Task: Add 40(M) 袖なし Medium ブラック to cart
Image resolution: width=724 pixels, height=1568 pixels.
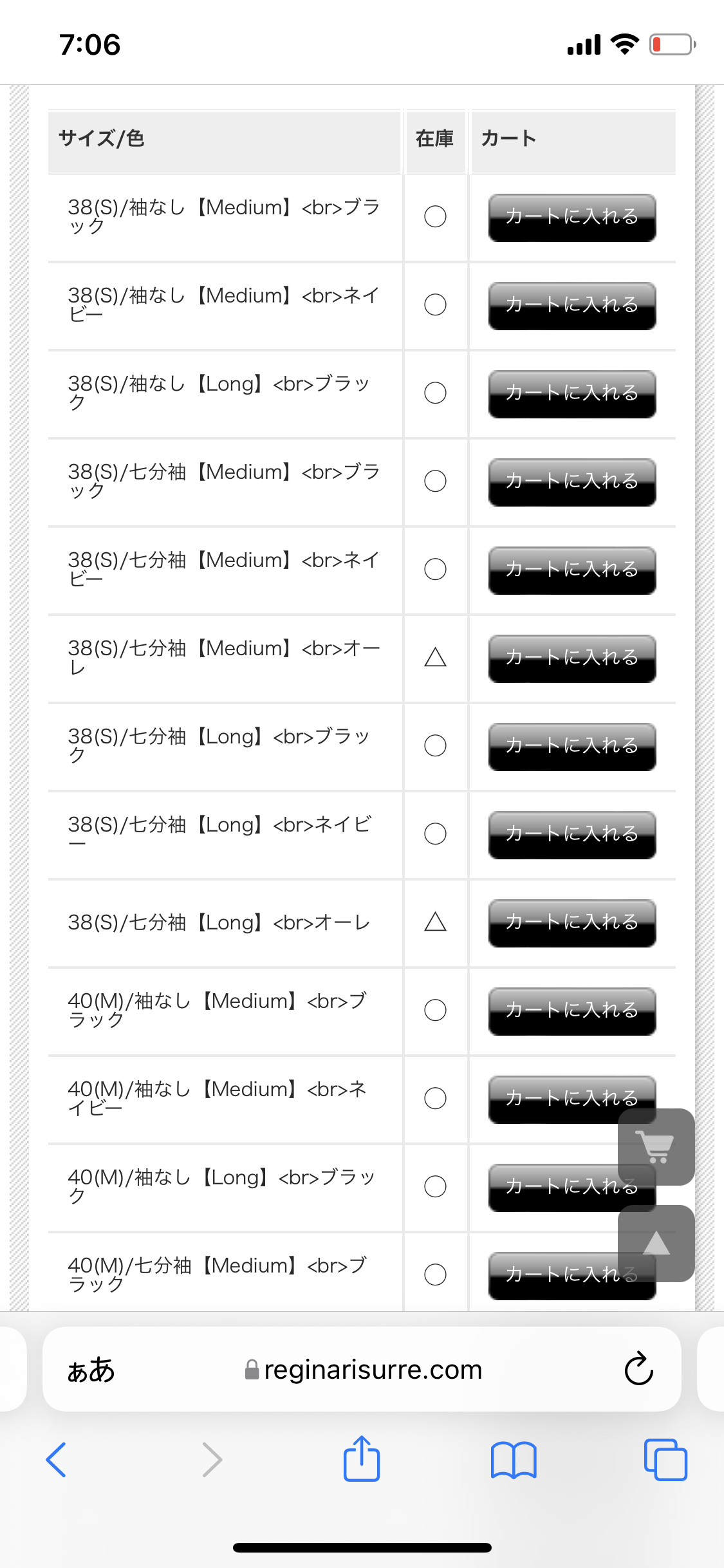Action: pyautogui.click(x=572, y=1011)
